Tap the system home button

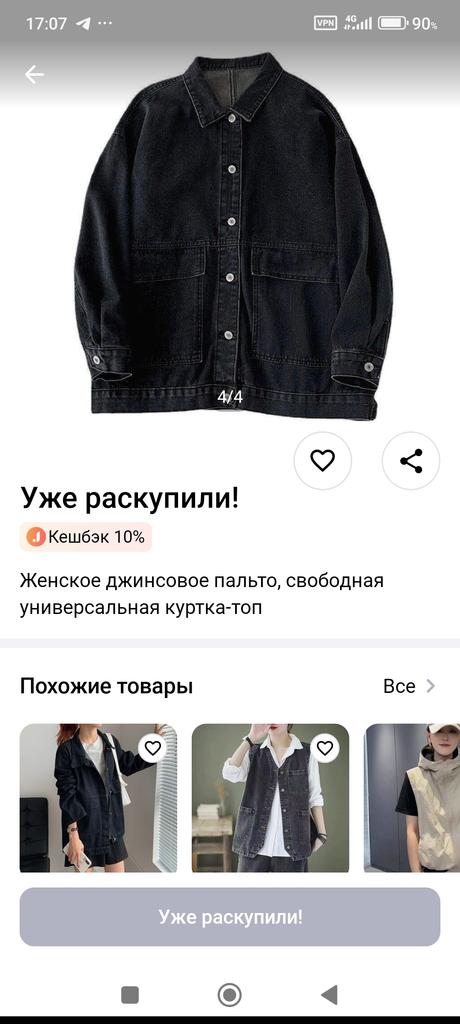coord(229,995)
